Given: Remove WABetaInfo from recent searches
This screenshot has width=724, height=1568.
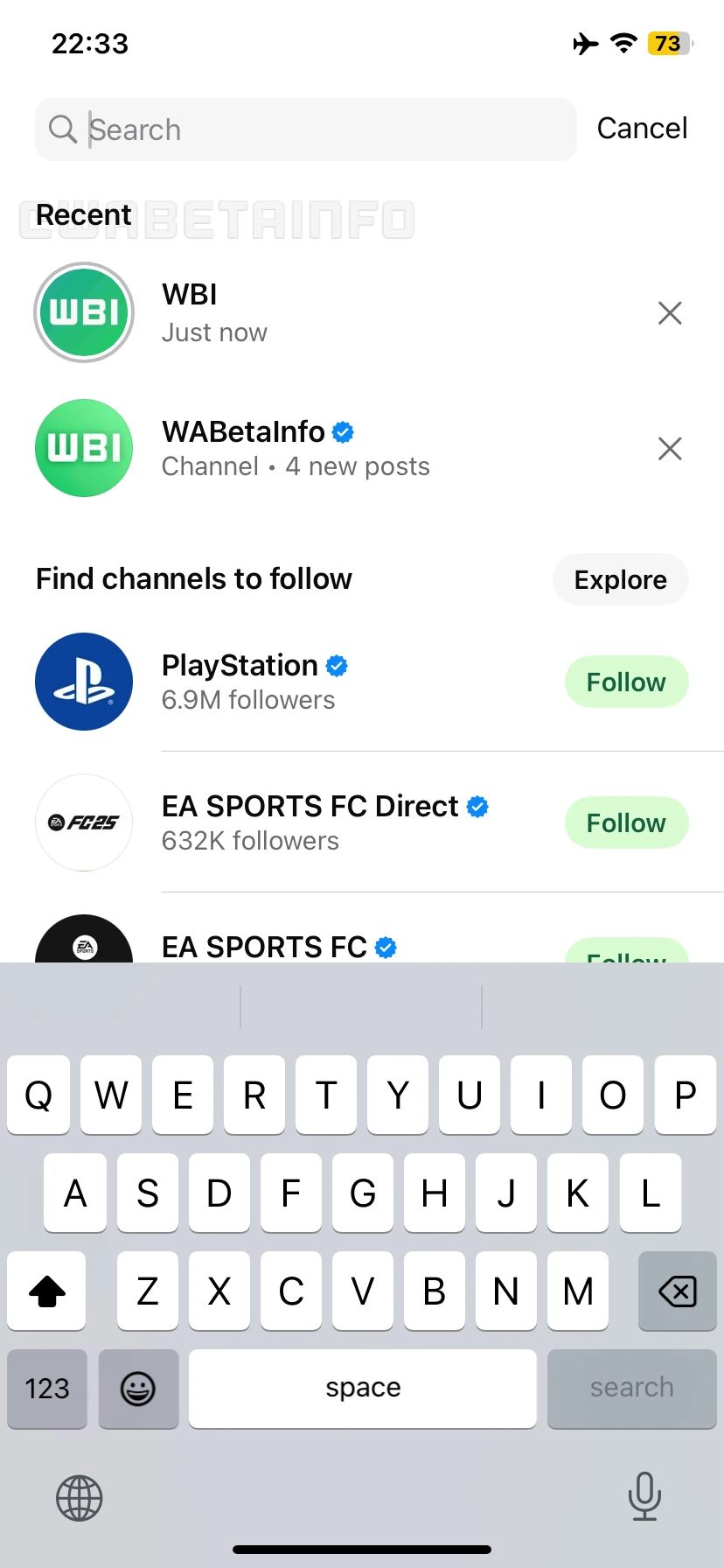Looking at the screenshot, I should (x=670, y=449).
